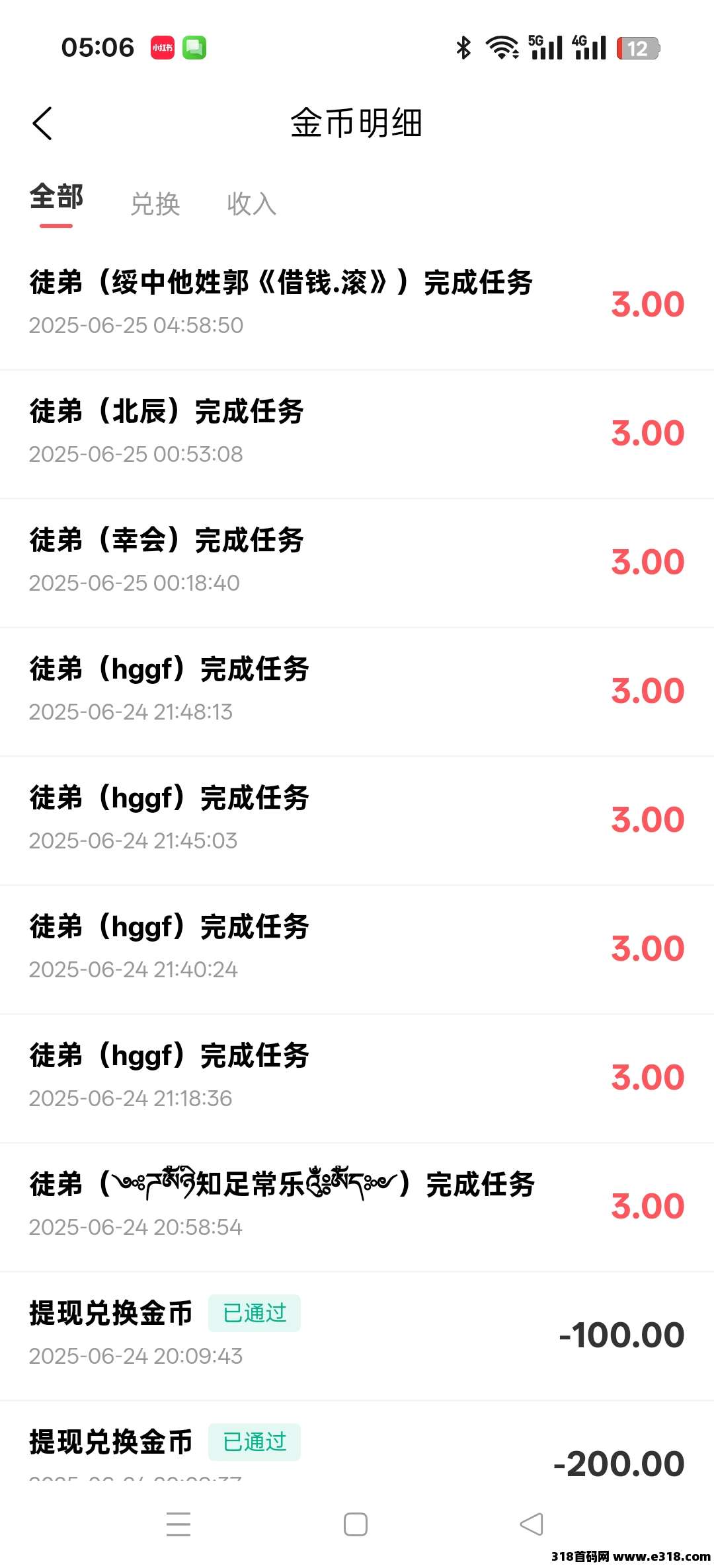
Task: Open the 小红书 icon in the status bar
Action: point(163,47)
